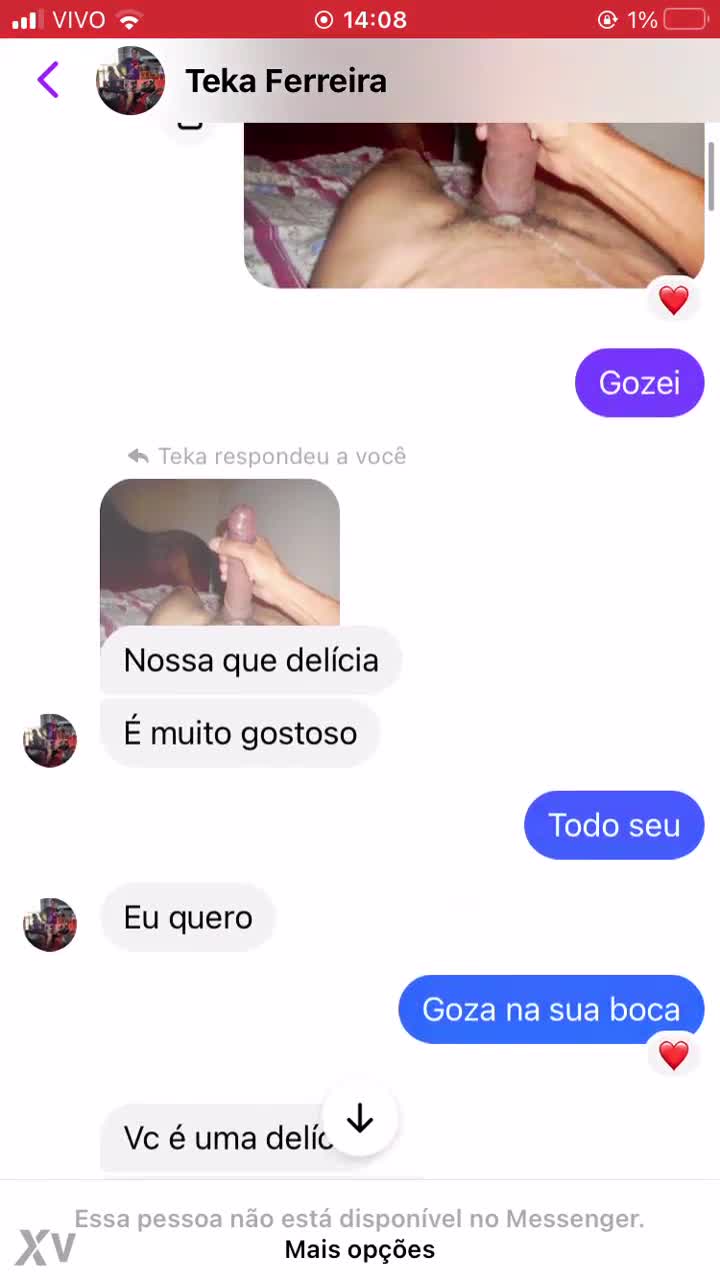Jump to the latest message with the down arrow
The width and height of the screenshot is (720, 1280).
(x=360, y=1119)
